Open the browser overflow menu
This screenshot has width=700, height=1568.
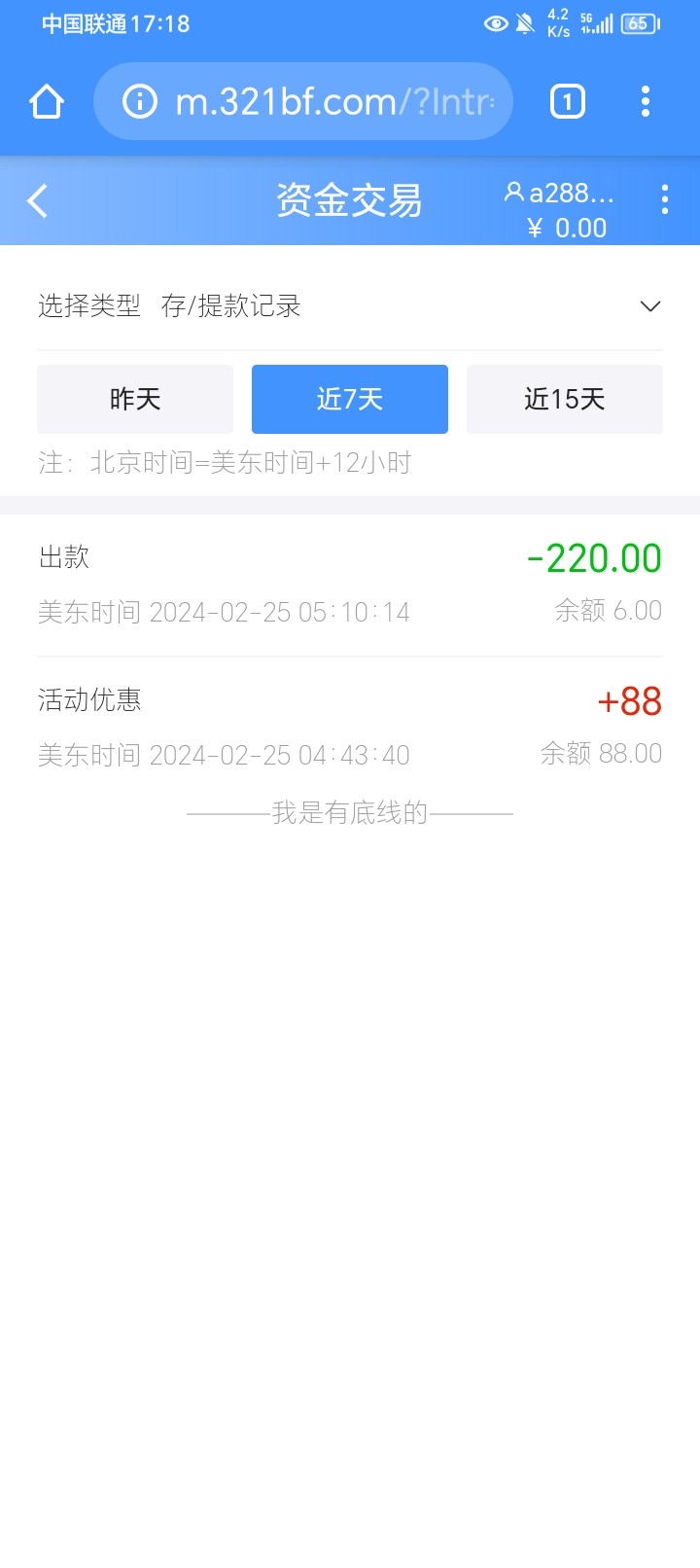click(x=646, y=101)
